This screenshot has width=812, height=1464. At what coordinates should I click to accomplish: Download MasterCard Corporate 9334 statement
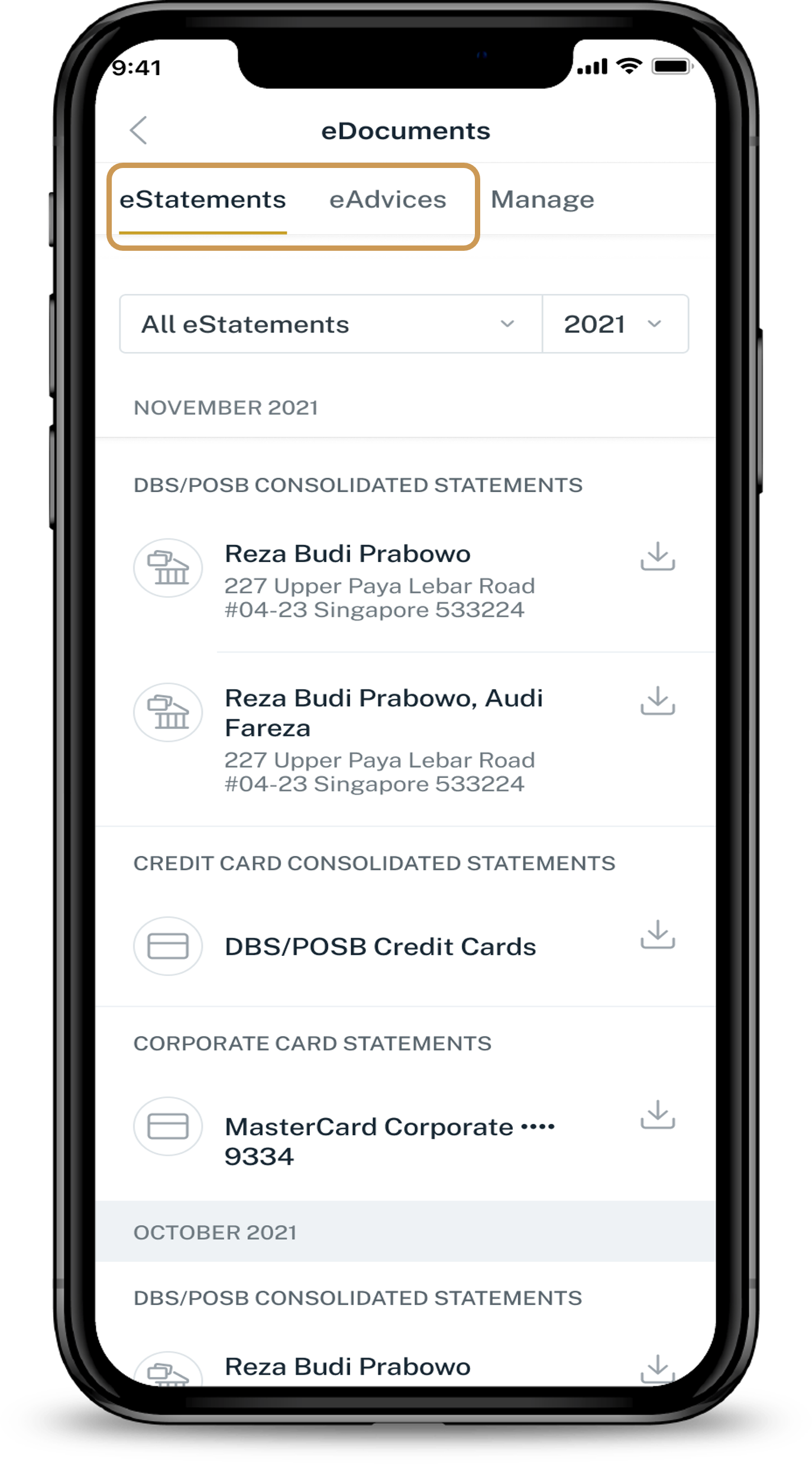[657, 1114]
